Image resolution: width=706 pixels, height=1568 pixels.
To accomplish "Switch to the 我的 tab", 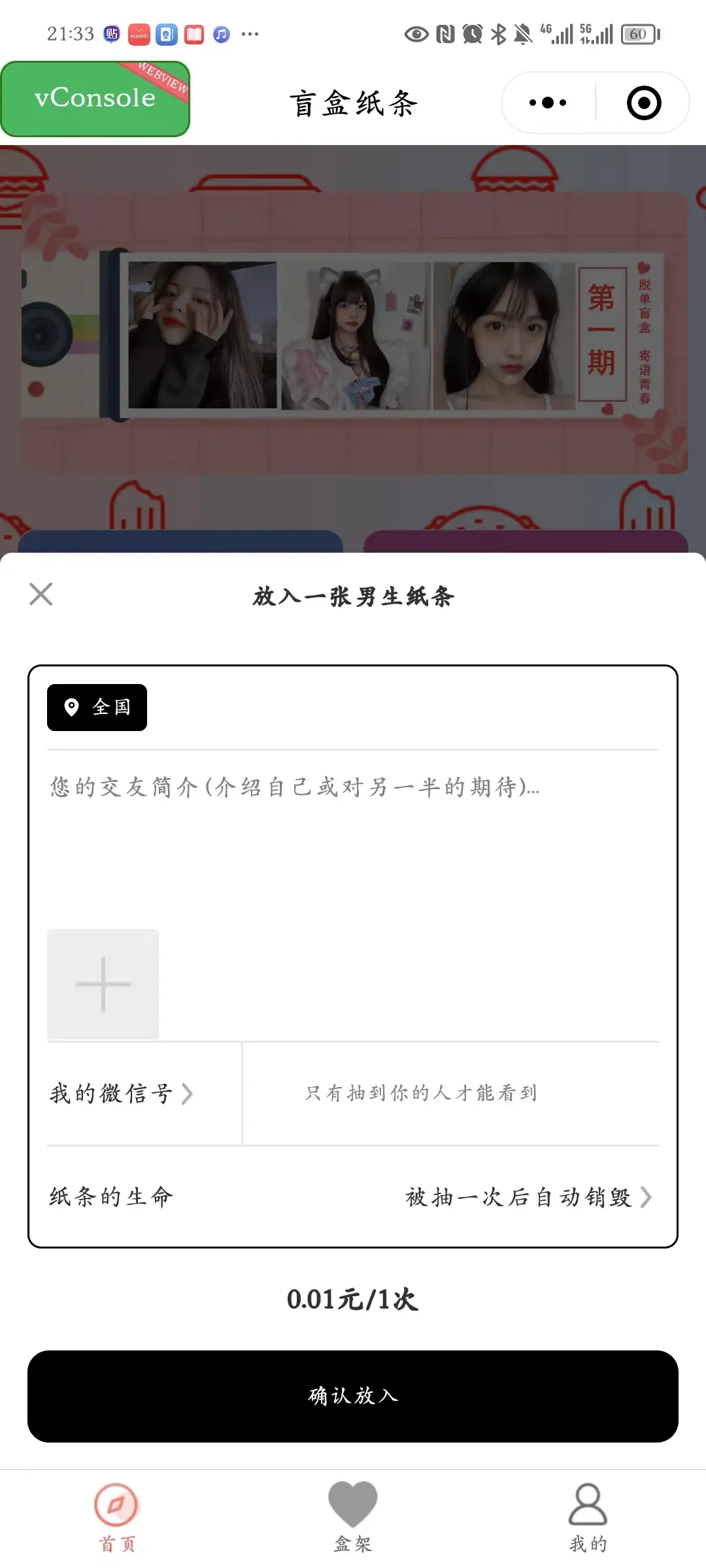I will click(x=588, y=1517).
